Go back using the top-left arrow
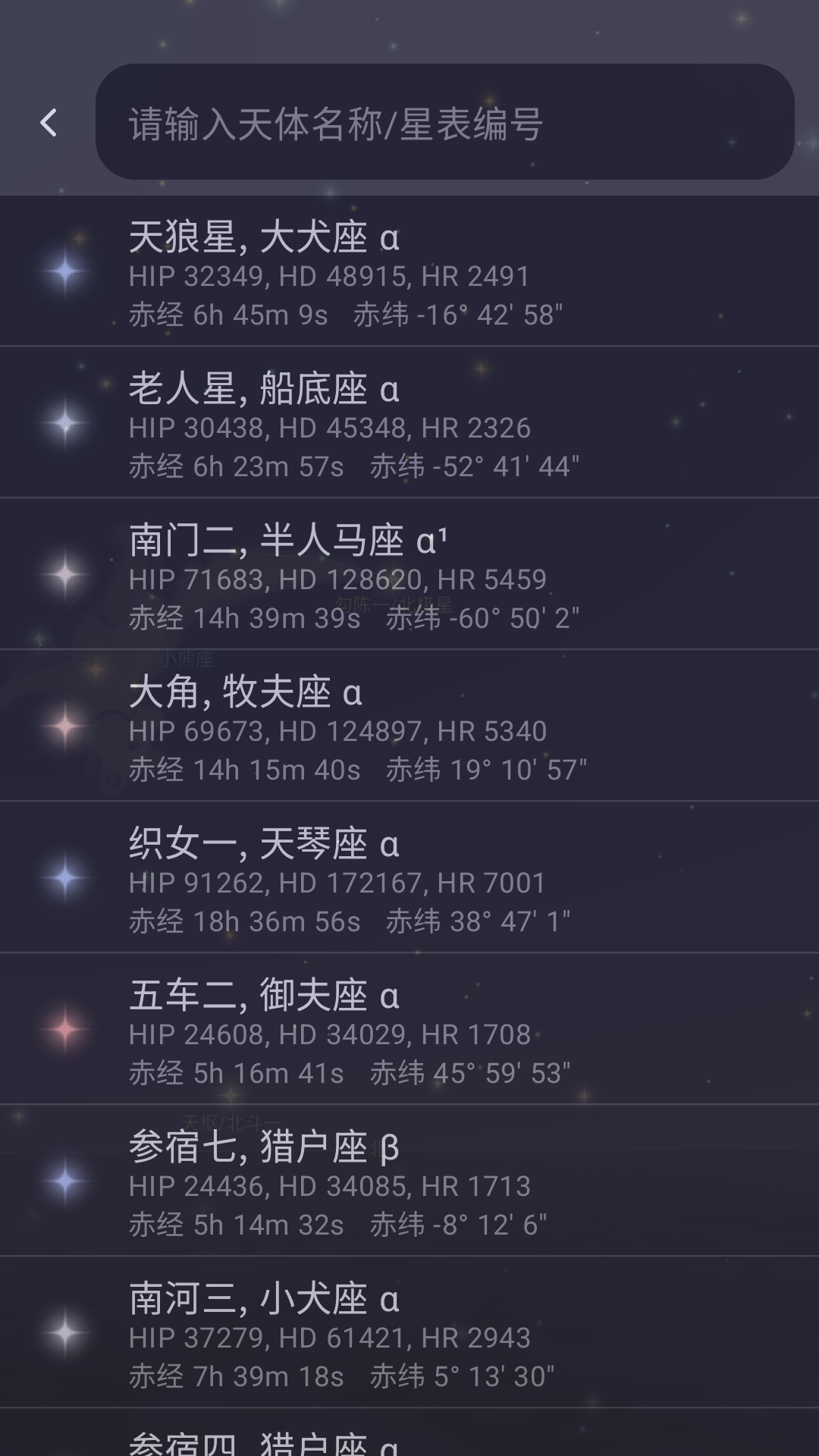 pyautogui.click(x=49, y=123)
